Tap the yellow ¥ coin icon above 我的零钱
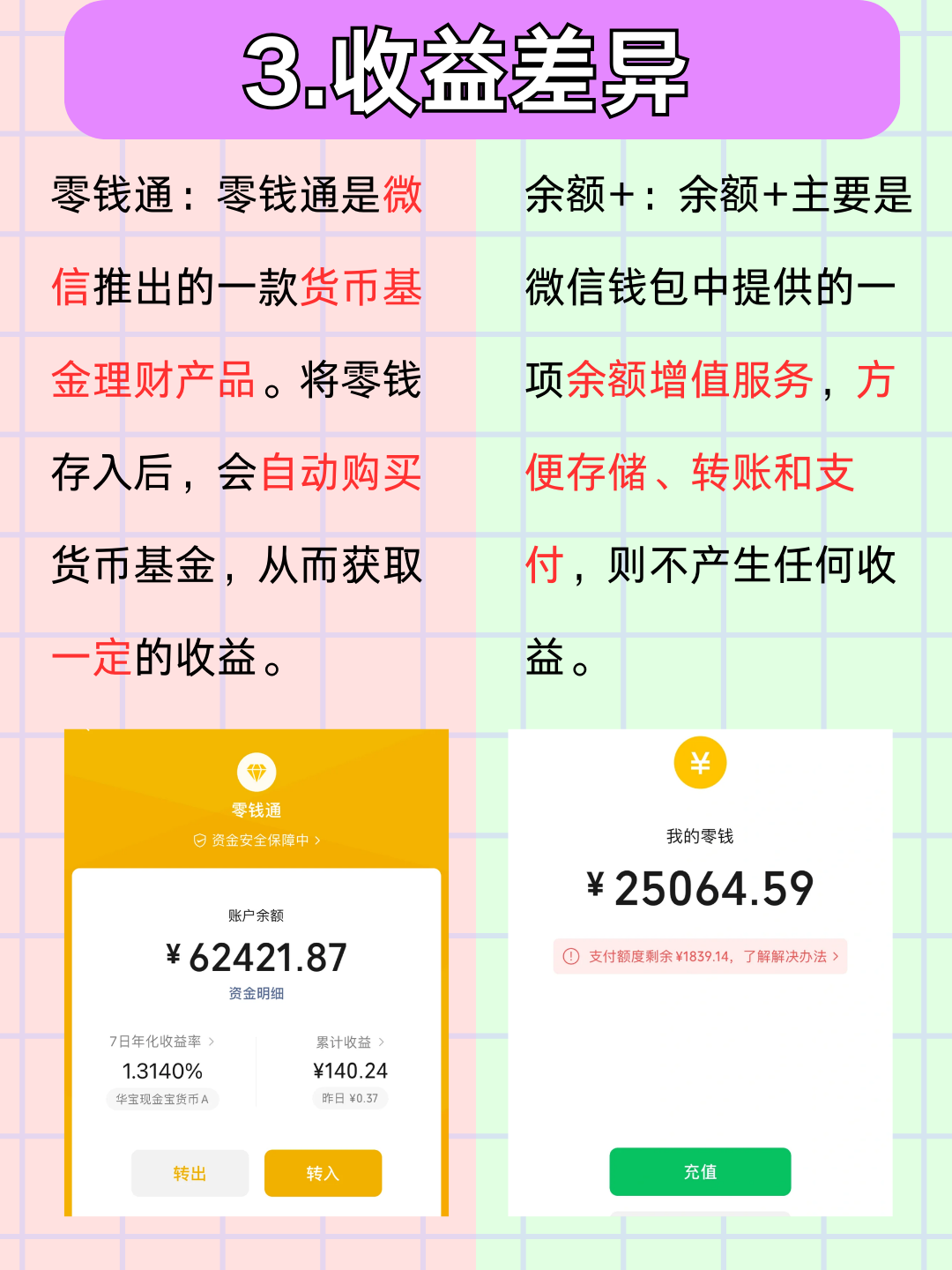The image size is (952, 1270). tap(699, 764)
